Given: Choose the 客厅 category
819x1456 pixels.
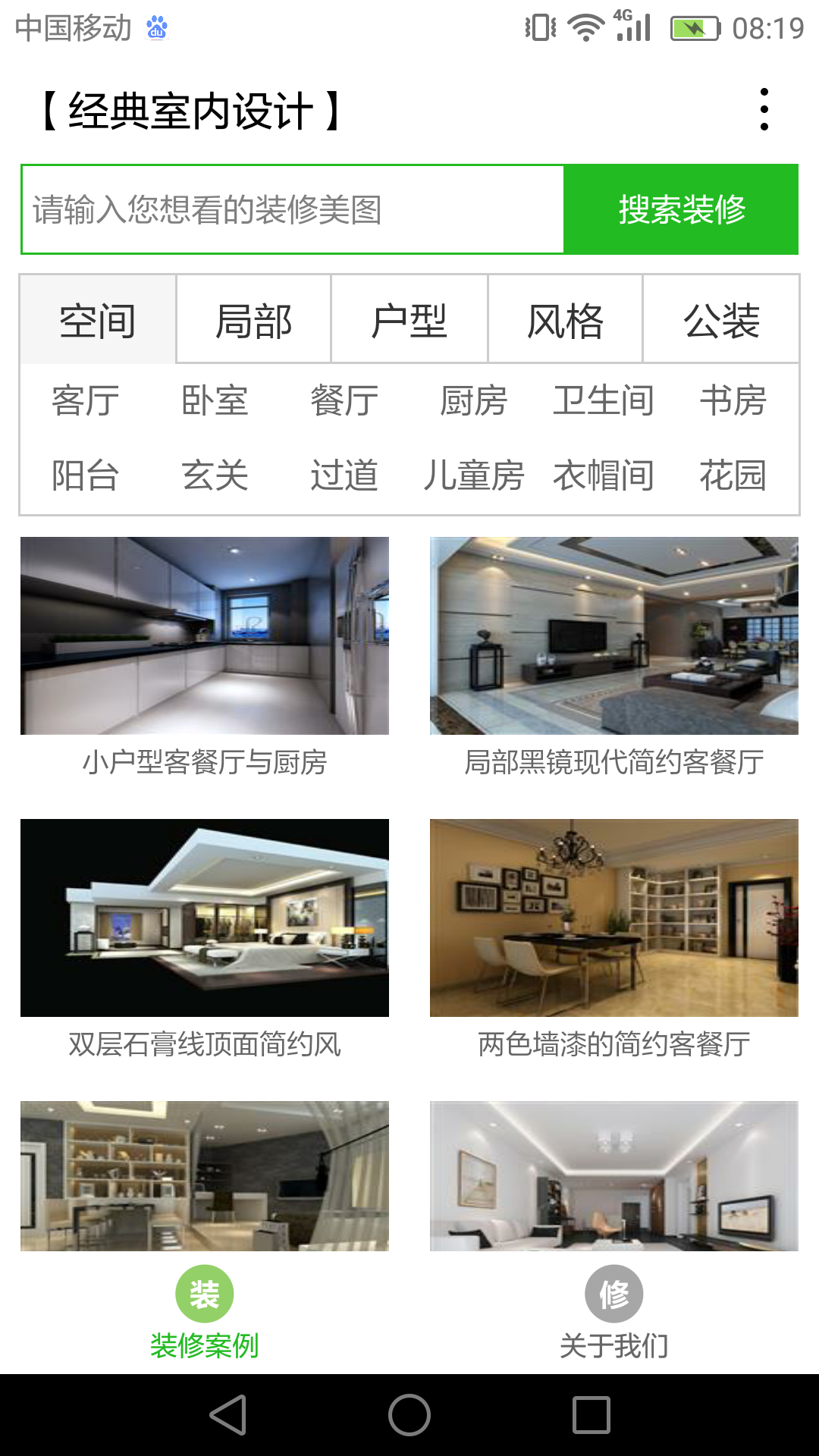Looking at the screenshot, I should coord(86,400).
